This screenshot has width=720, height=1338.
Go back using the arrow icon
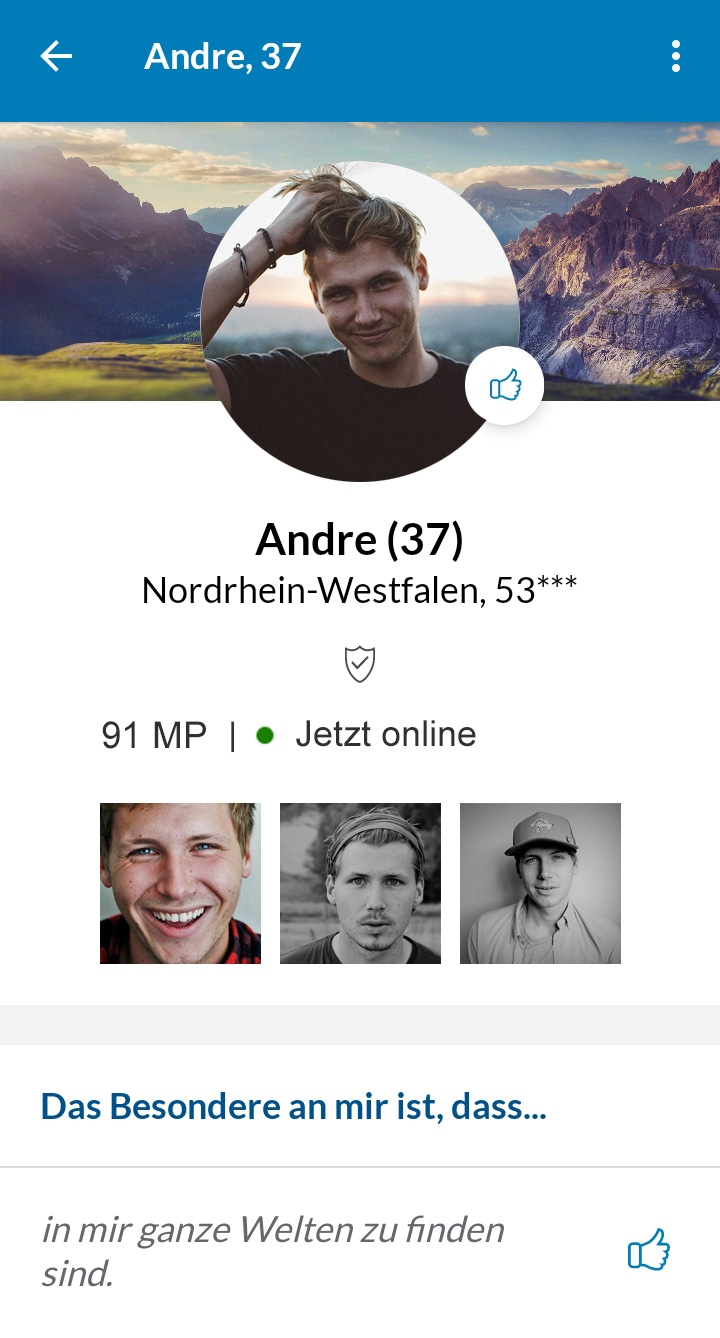(x=56, y=57)
